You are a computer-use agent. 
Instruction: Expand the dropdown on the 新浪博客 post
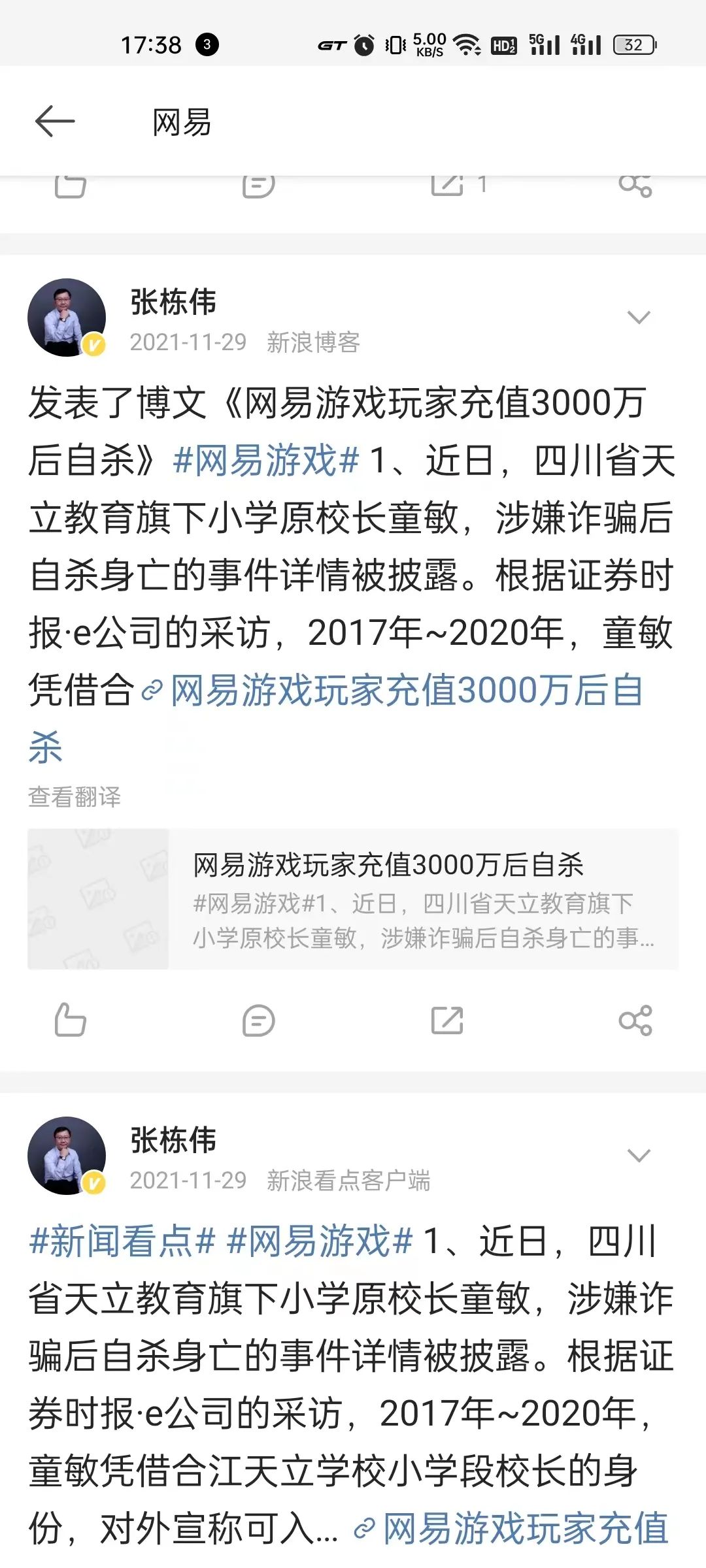click(x=638, y=318)
